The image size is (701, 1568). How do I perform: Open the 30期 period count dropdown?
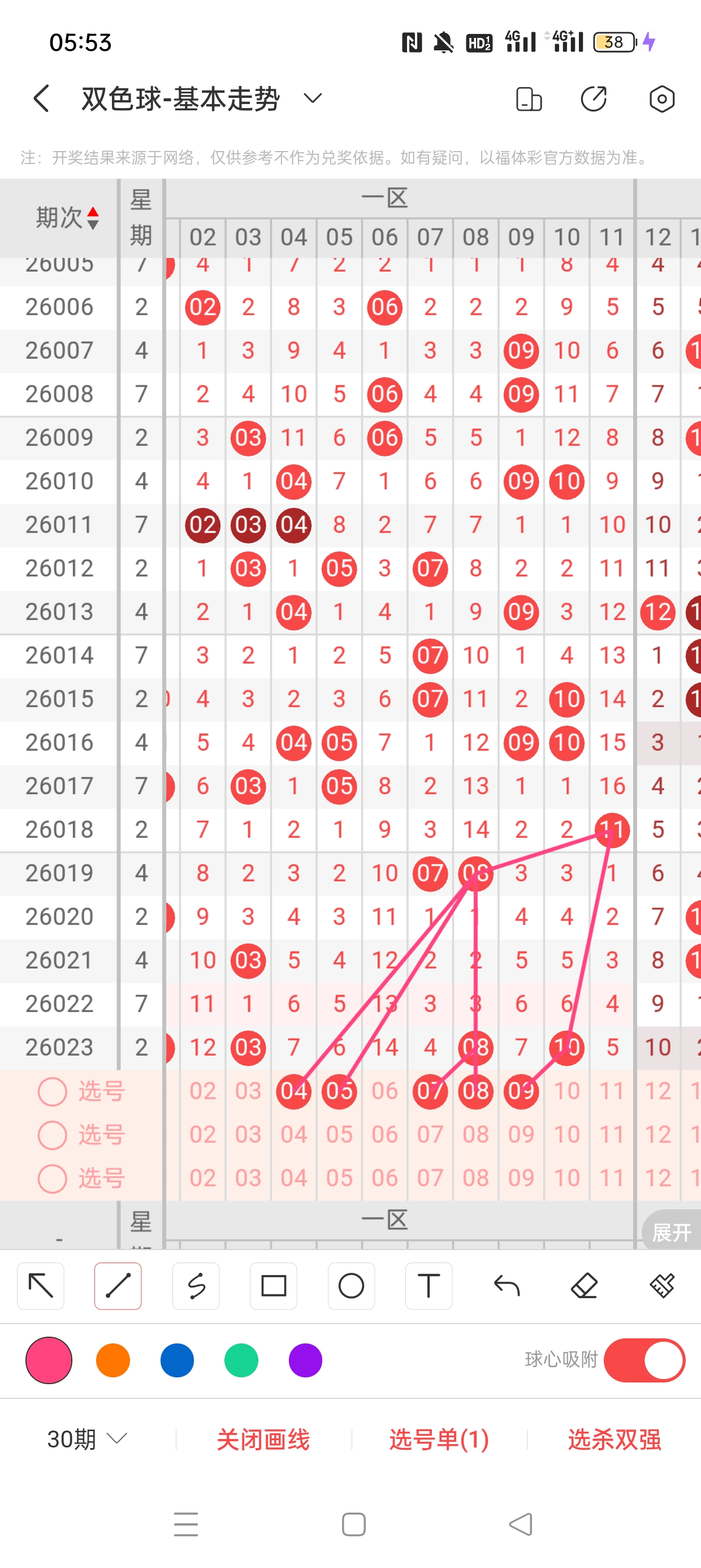87,1439
